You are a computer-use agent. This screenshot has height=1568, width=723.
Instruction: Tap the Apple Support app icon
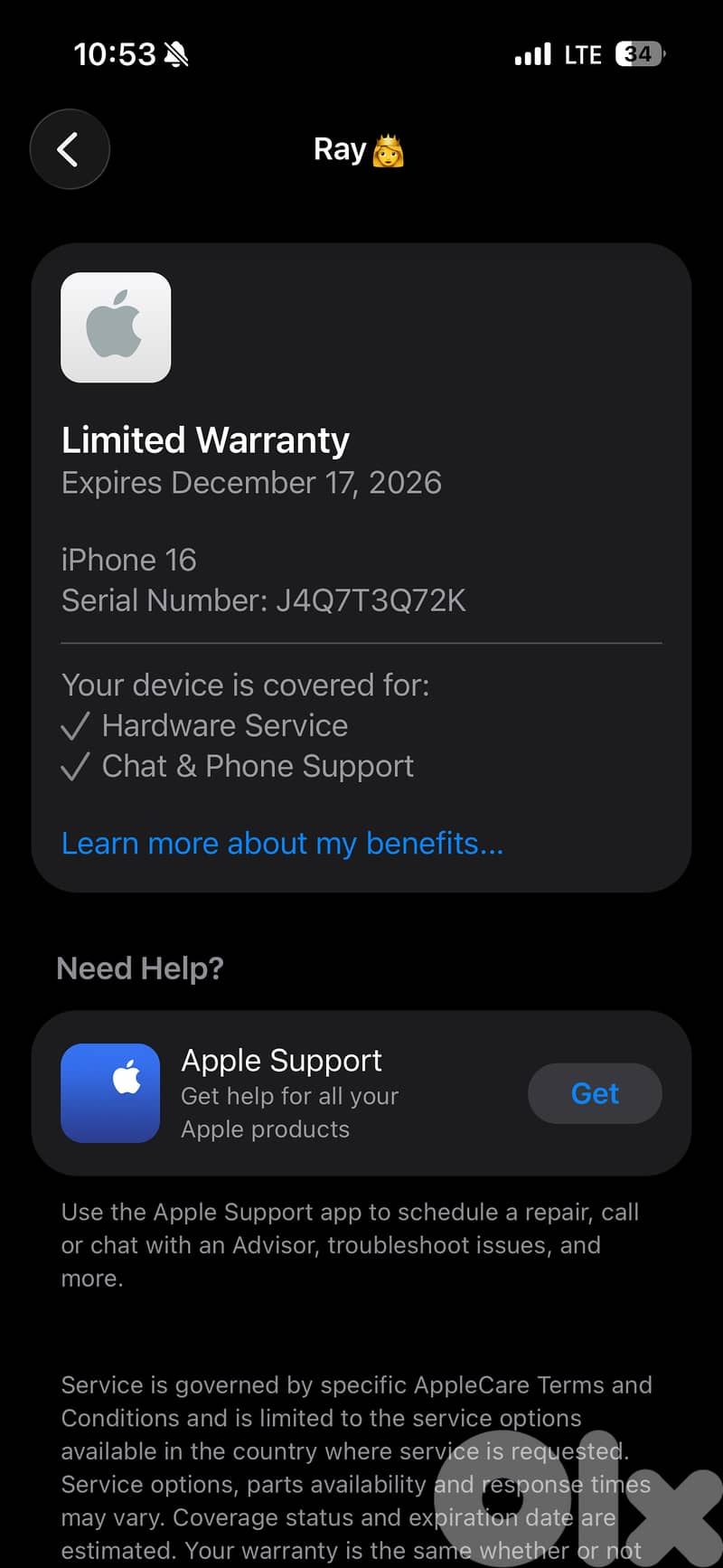(x=109, y=1092)
